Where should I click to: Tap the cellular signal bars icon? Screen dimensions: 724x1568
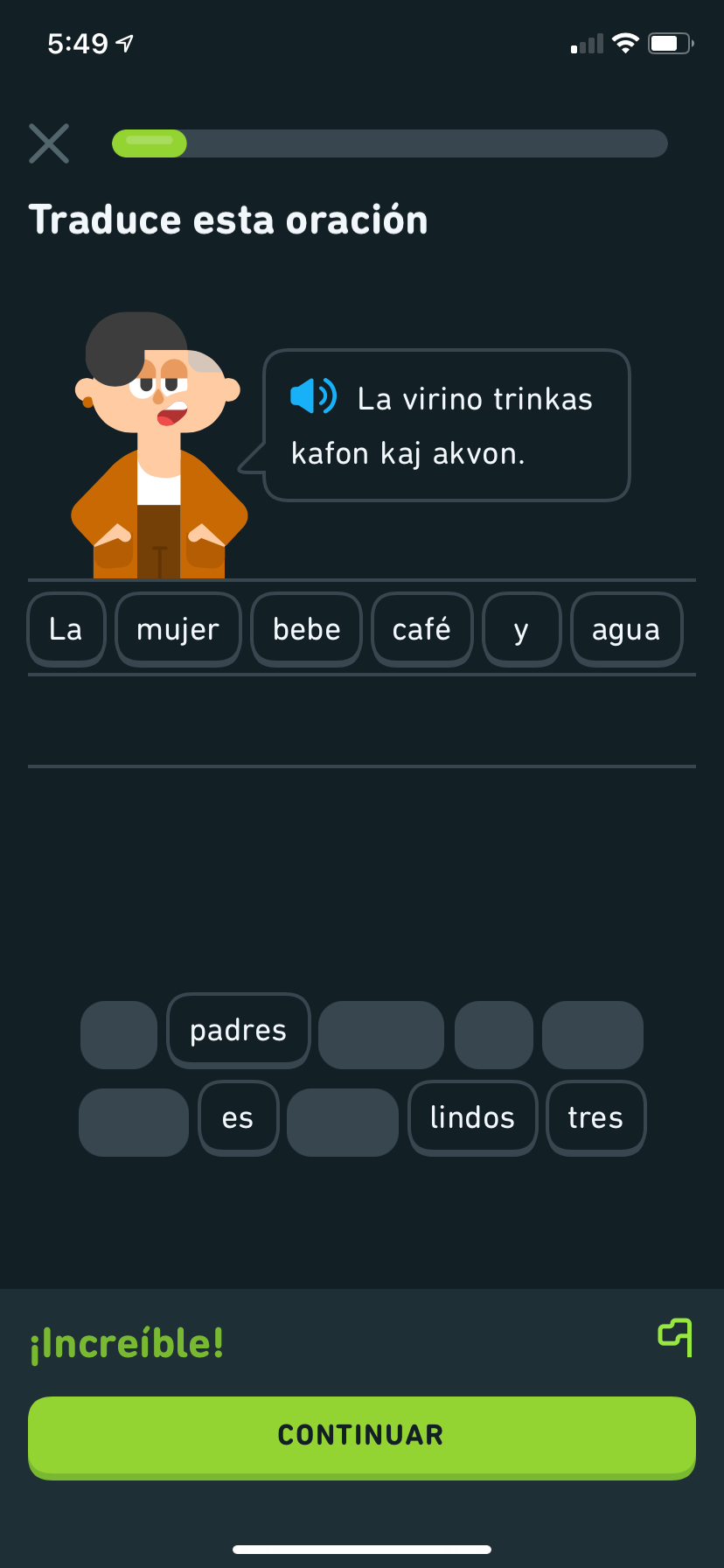[587, 42]
